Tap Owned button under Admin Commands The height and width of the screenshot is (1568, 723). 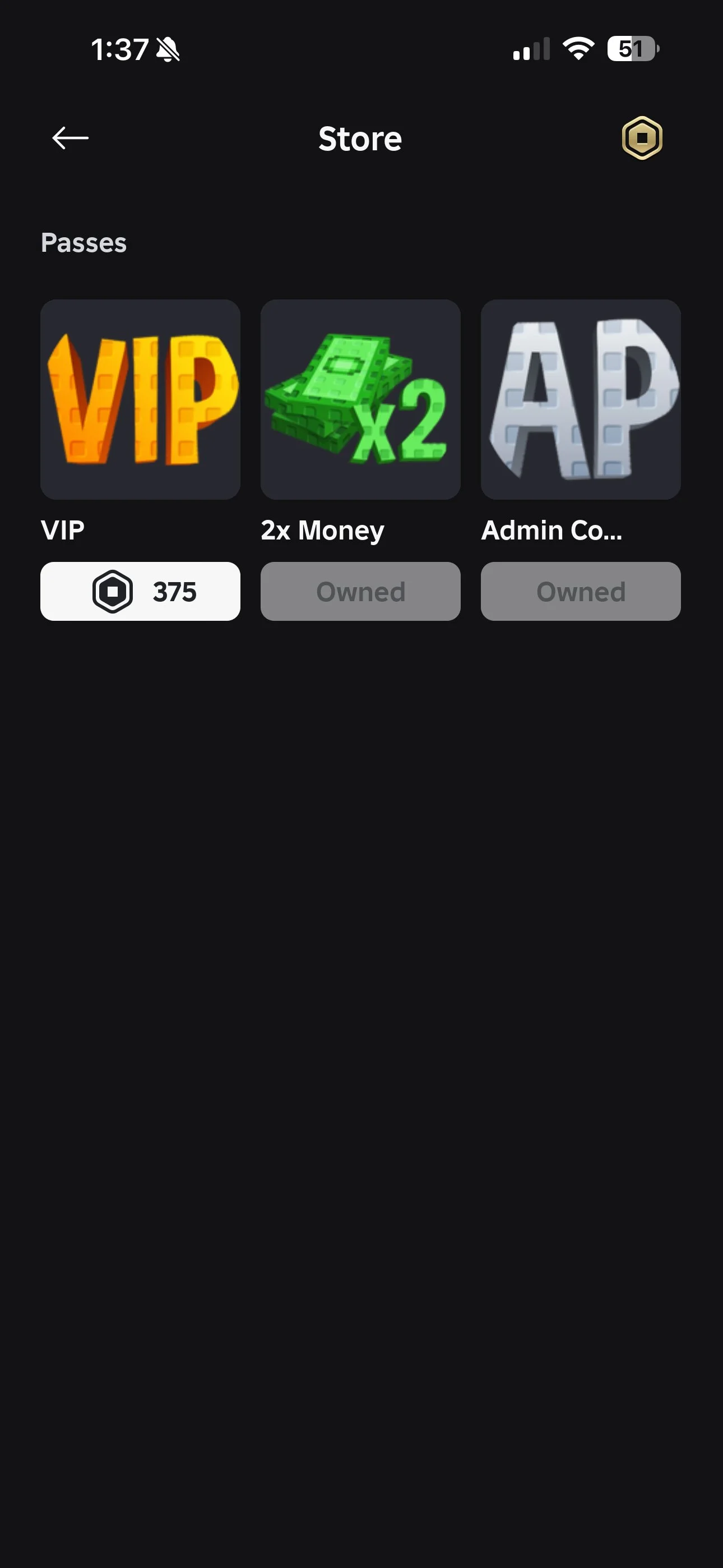tap(580, 591)
